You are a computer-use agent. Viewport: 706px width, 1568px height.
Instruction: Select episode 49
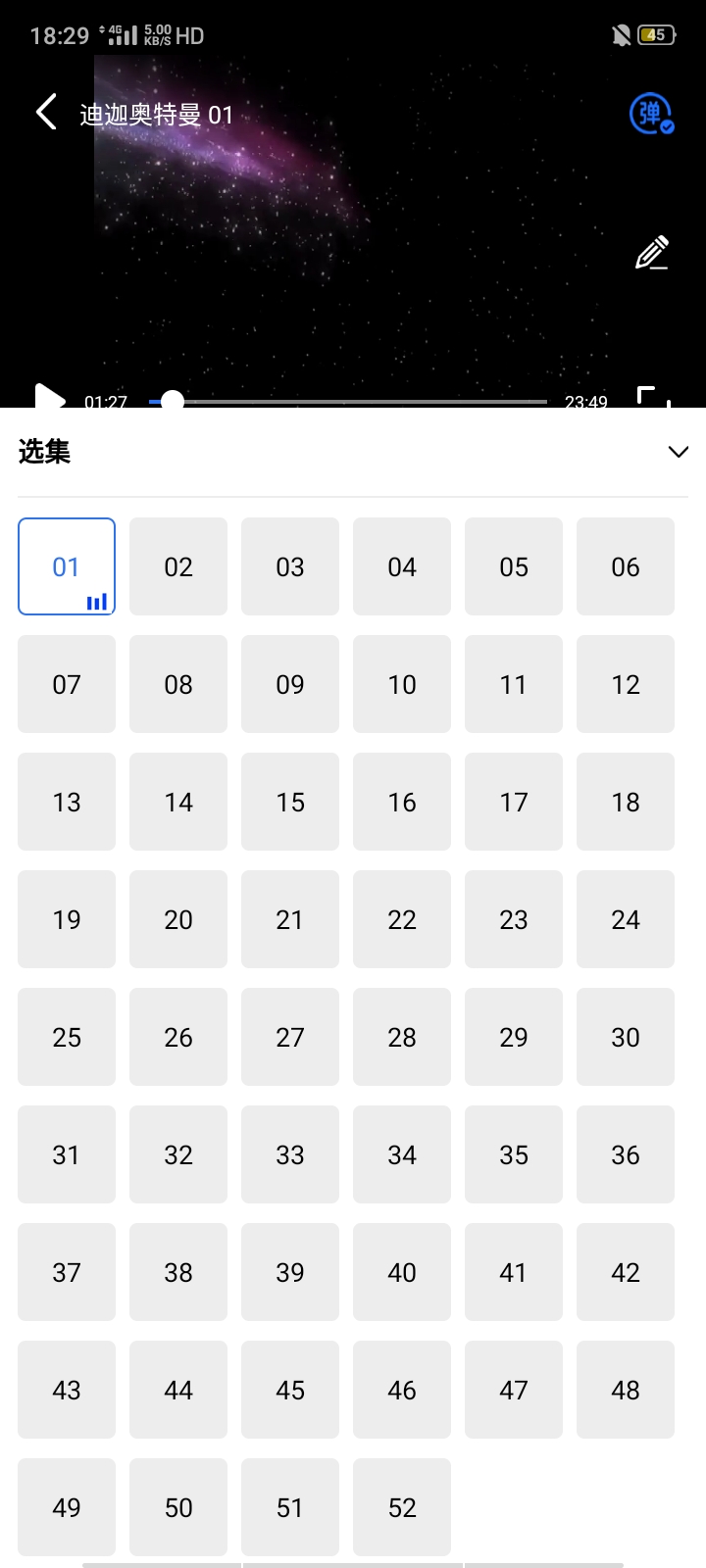point(67,1507)
